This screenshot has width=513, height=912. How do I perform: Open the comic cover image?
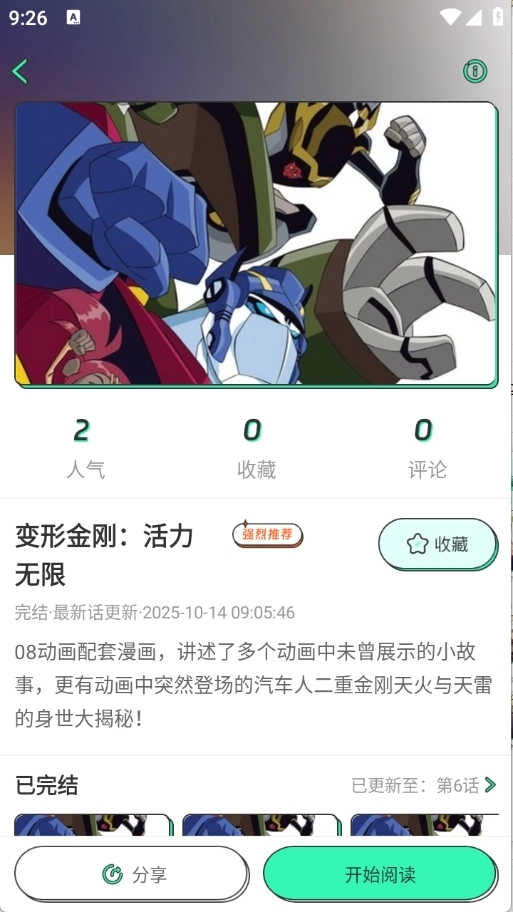[x=256, y=244]
